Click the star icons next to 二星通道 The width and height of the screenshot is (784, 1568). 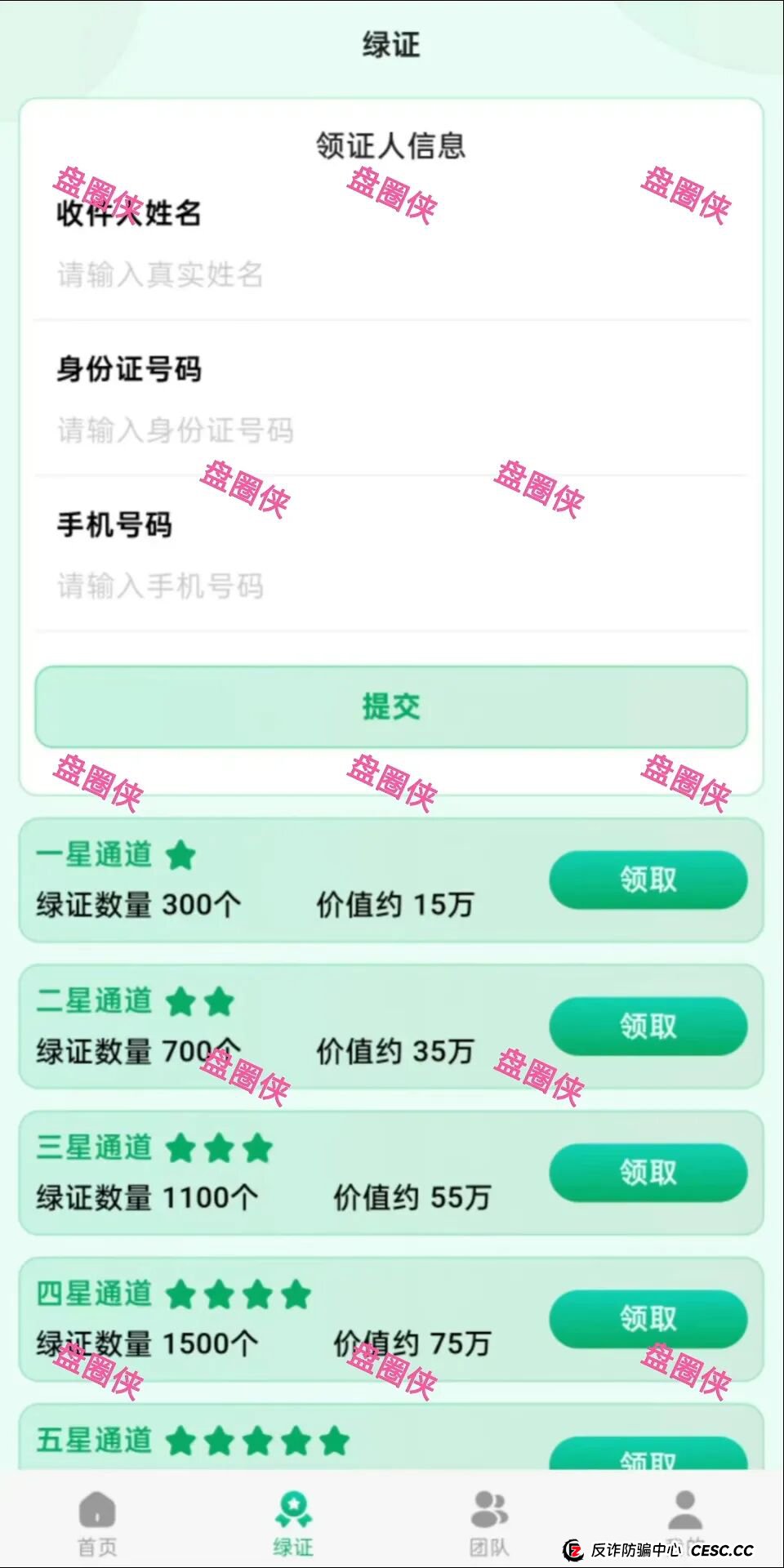[x=198, y=1000]
